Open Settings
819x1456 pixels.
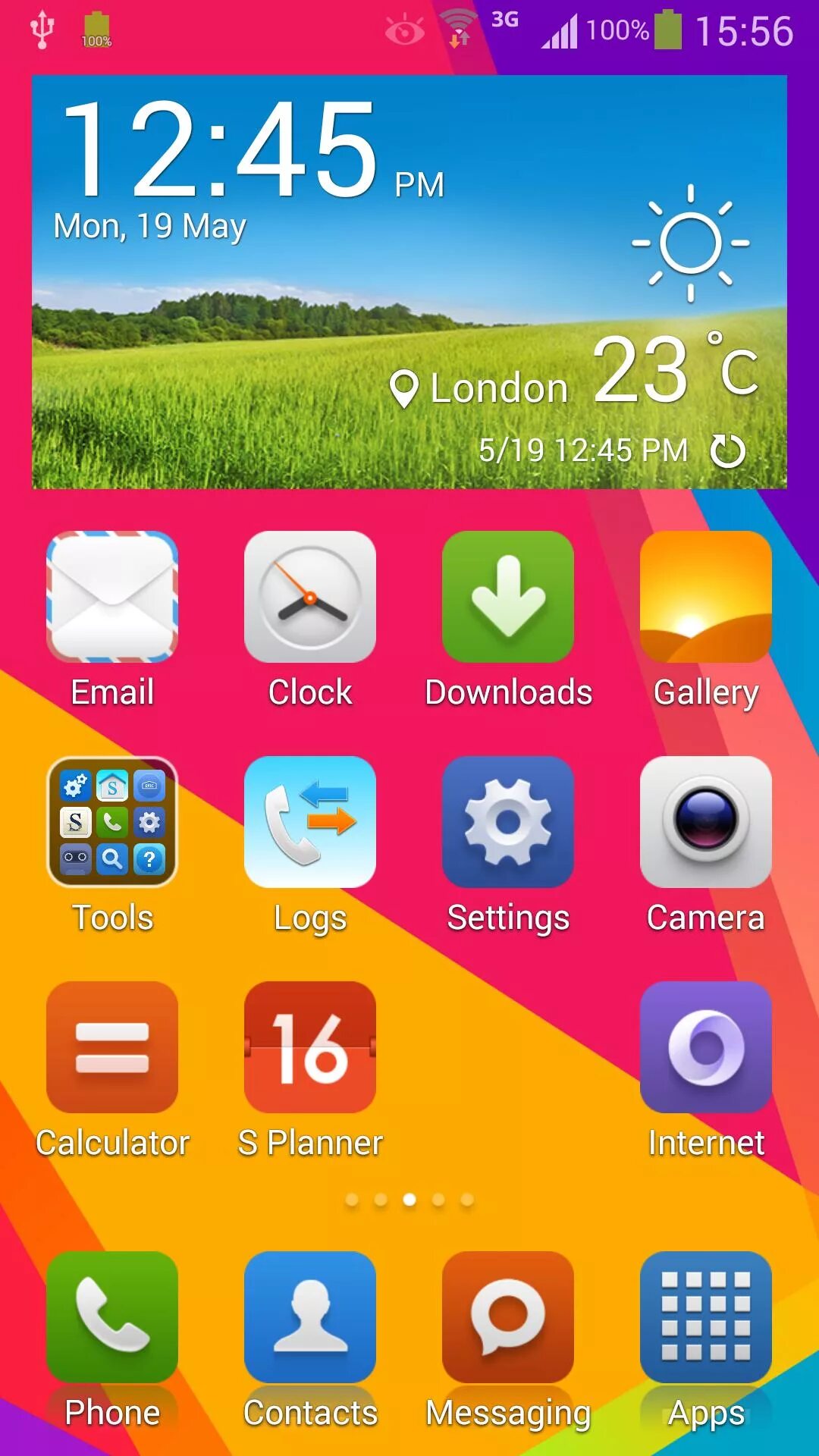point(507,822)
